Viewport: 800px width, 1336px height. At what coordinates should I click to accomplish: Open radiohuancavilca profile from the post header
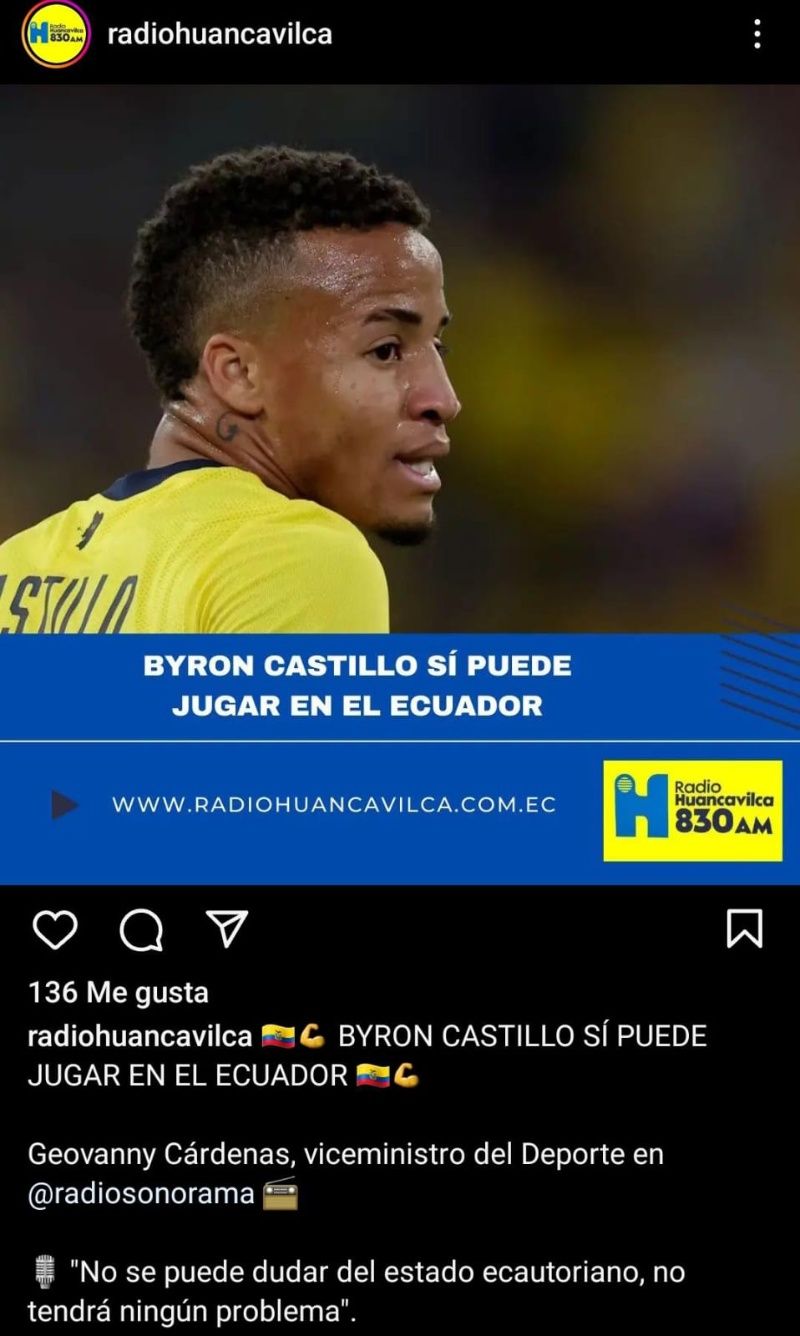tap(219, 35)
